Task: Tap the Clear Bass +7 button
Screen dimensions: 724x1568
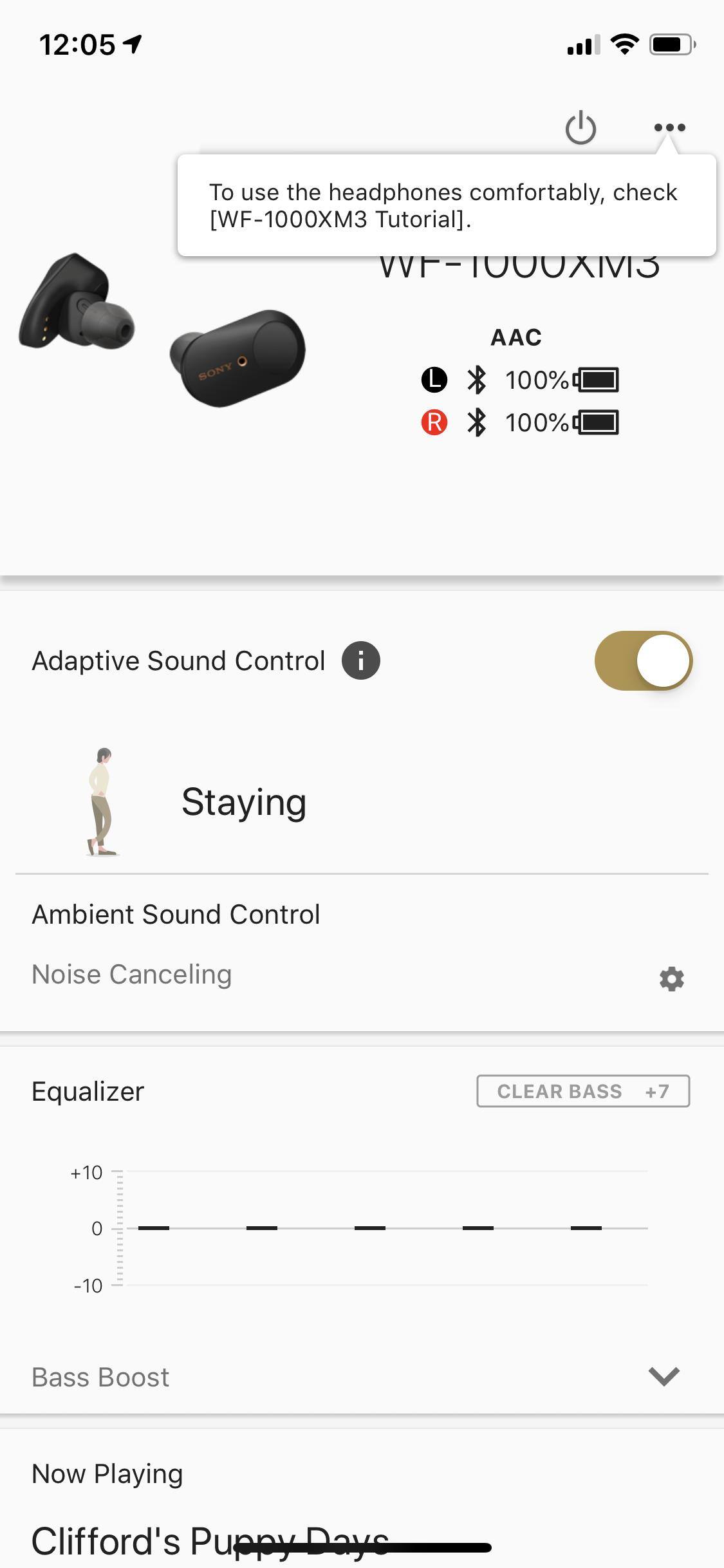Action: [582, 1091]
